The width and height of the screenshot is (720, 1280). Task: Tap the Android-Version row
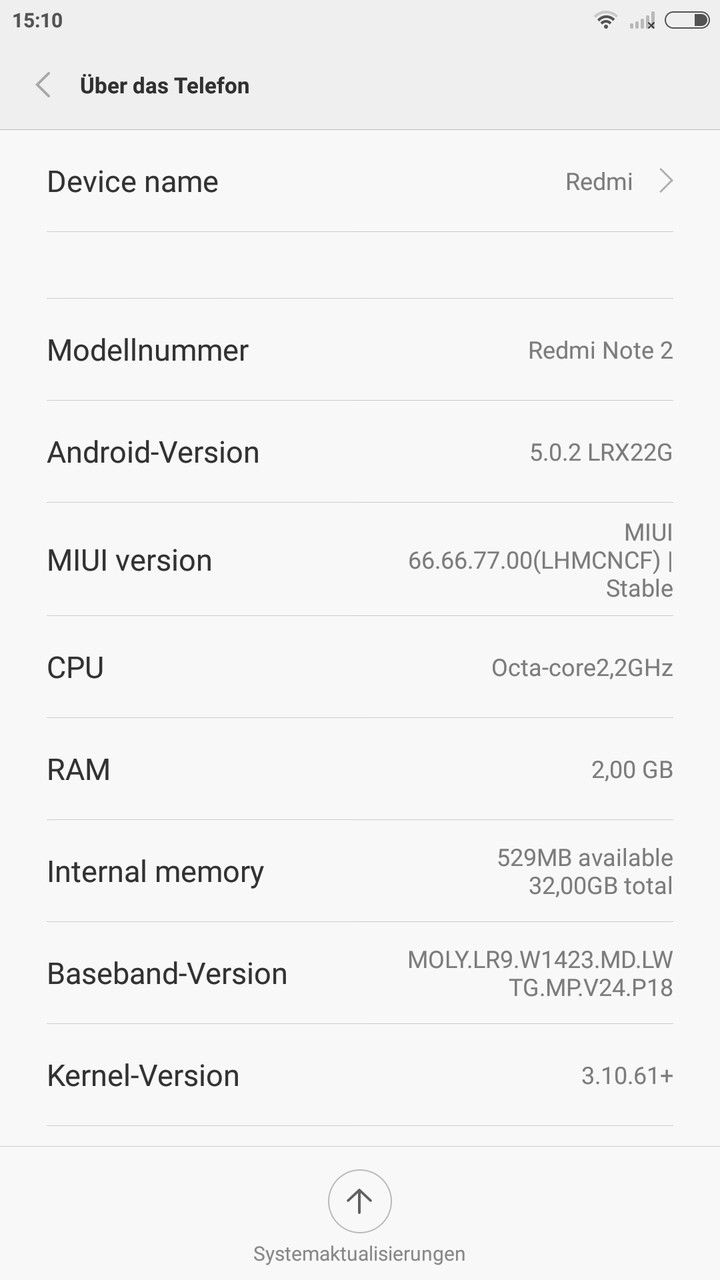click(360, 452)
